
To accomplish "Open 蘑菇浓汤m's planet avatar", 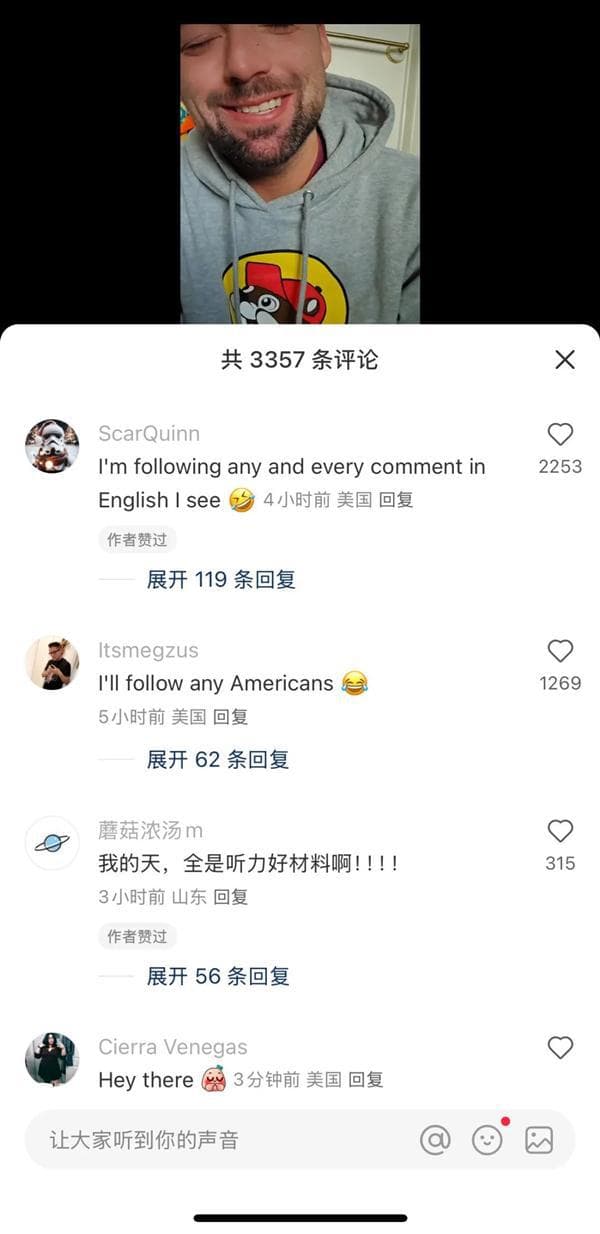I will [x=52, y=843].
